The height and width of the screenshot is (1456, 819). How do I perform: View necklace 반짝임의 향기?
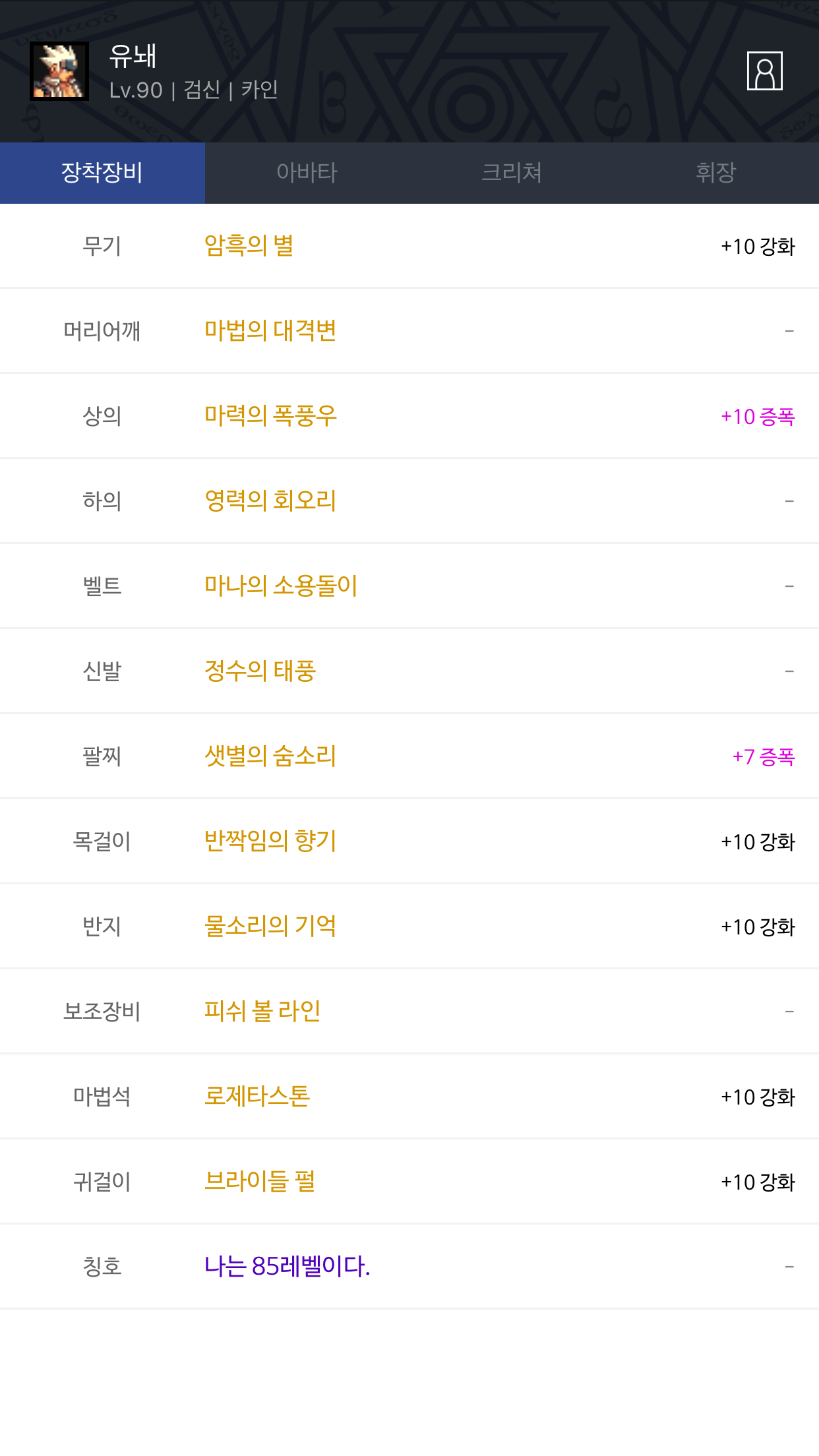click(270, 841)
